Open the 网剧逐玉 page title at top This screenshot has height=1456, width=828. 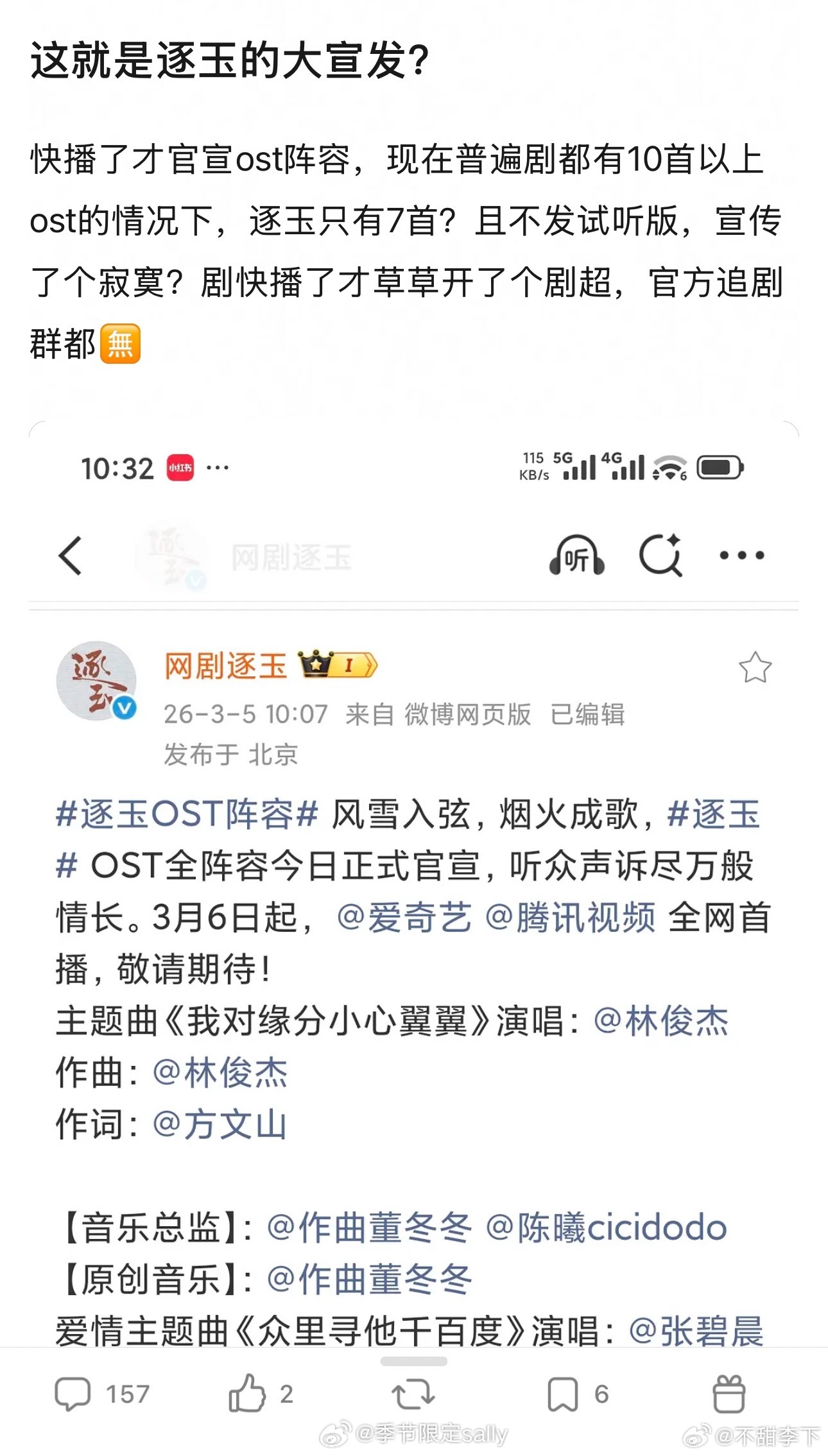292,557
